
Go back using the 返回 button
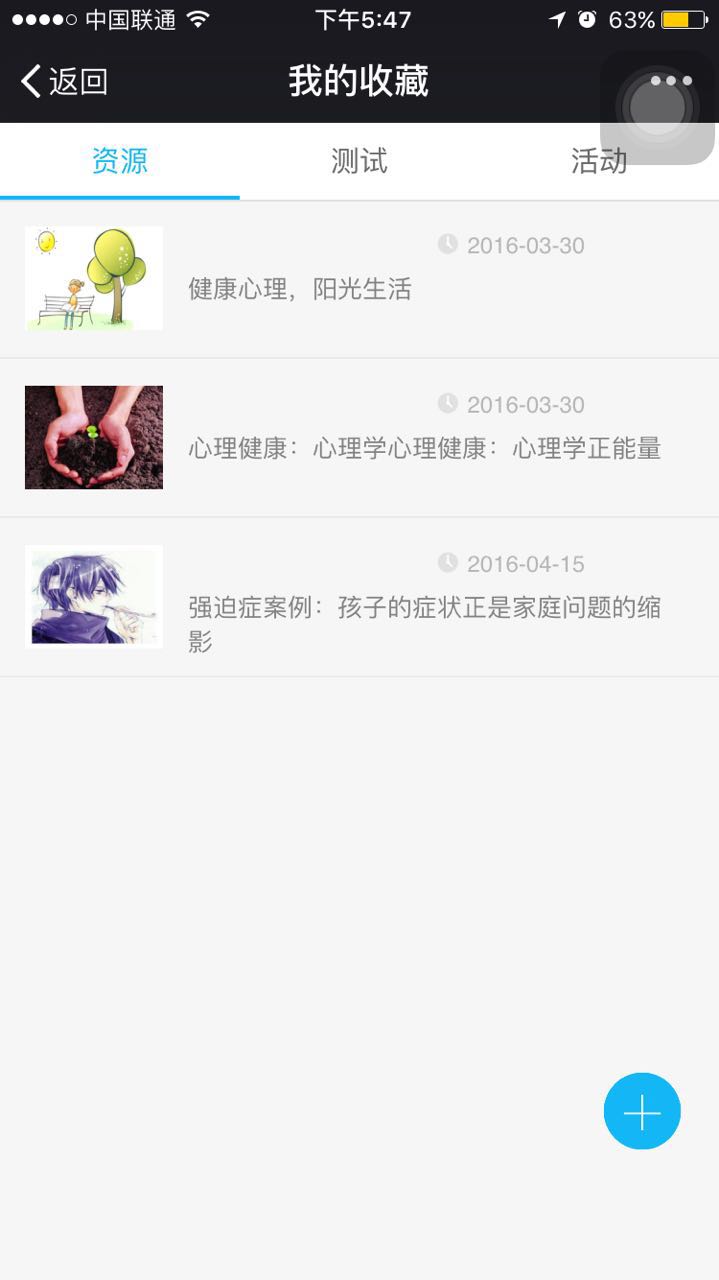(64, 81)
